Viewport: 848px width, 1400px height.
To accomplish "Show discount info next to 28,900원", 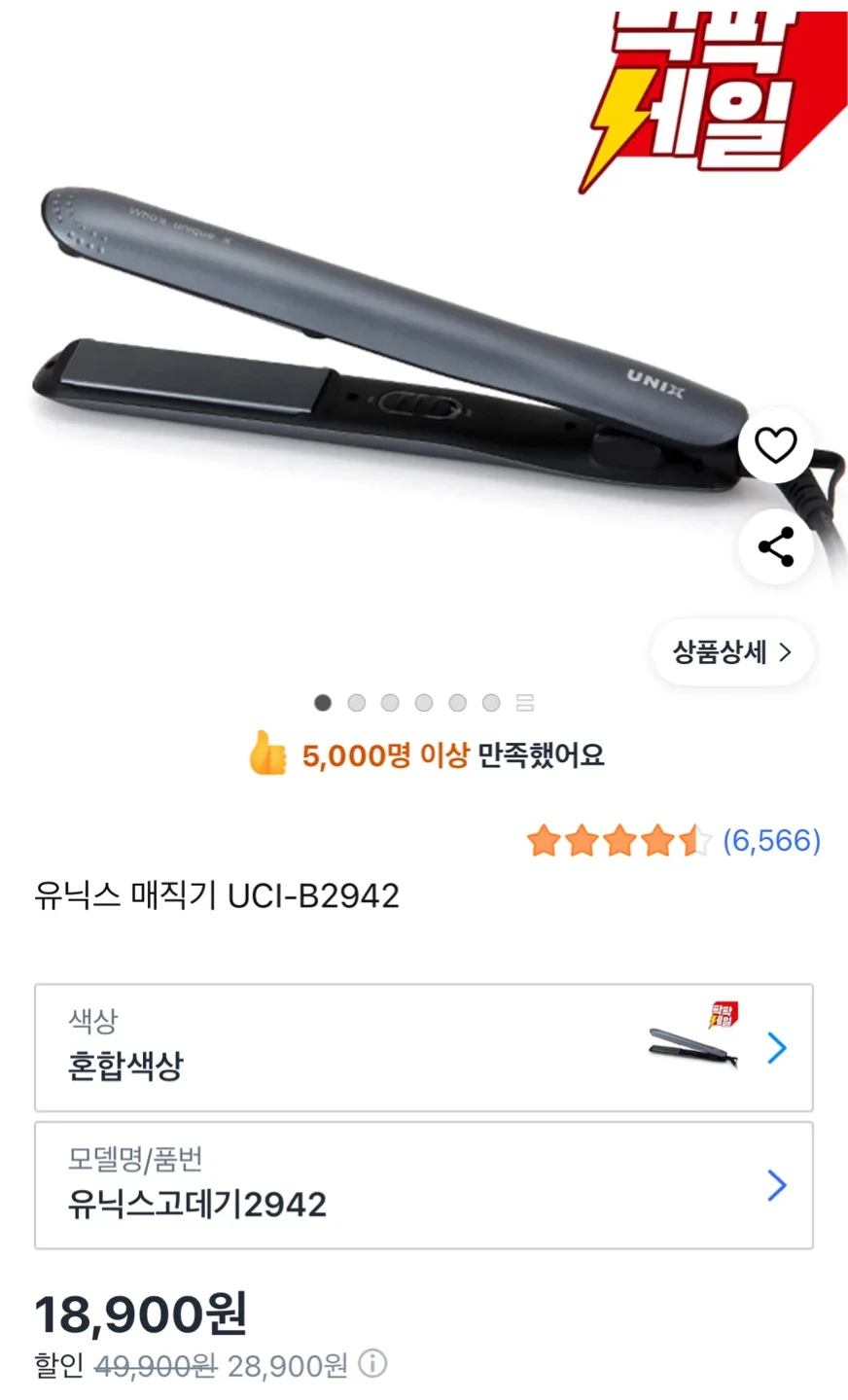I will click(372, 1364).
